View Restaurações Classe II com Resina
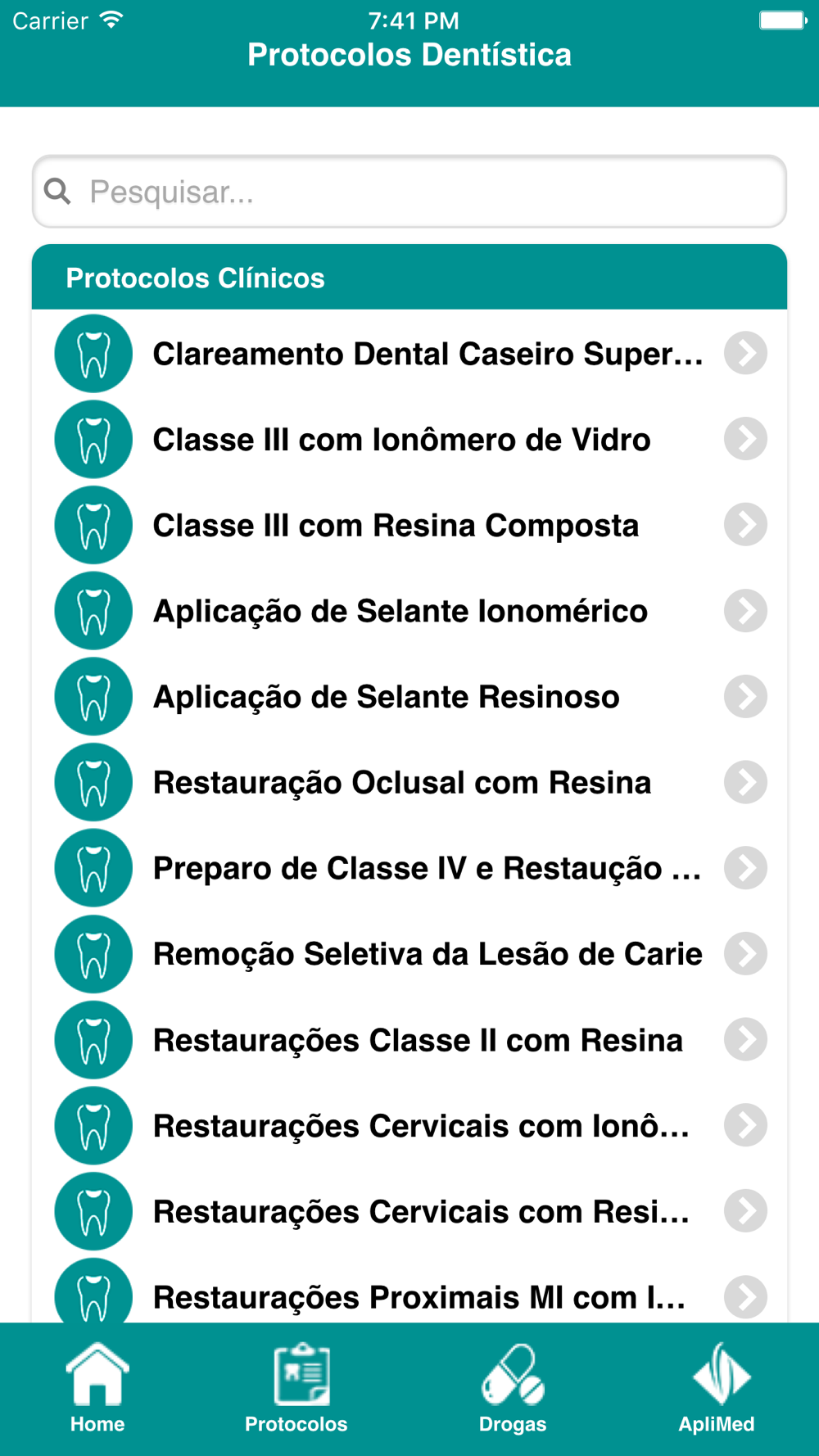 pos(409,1040)
